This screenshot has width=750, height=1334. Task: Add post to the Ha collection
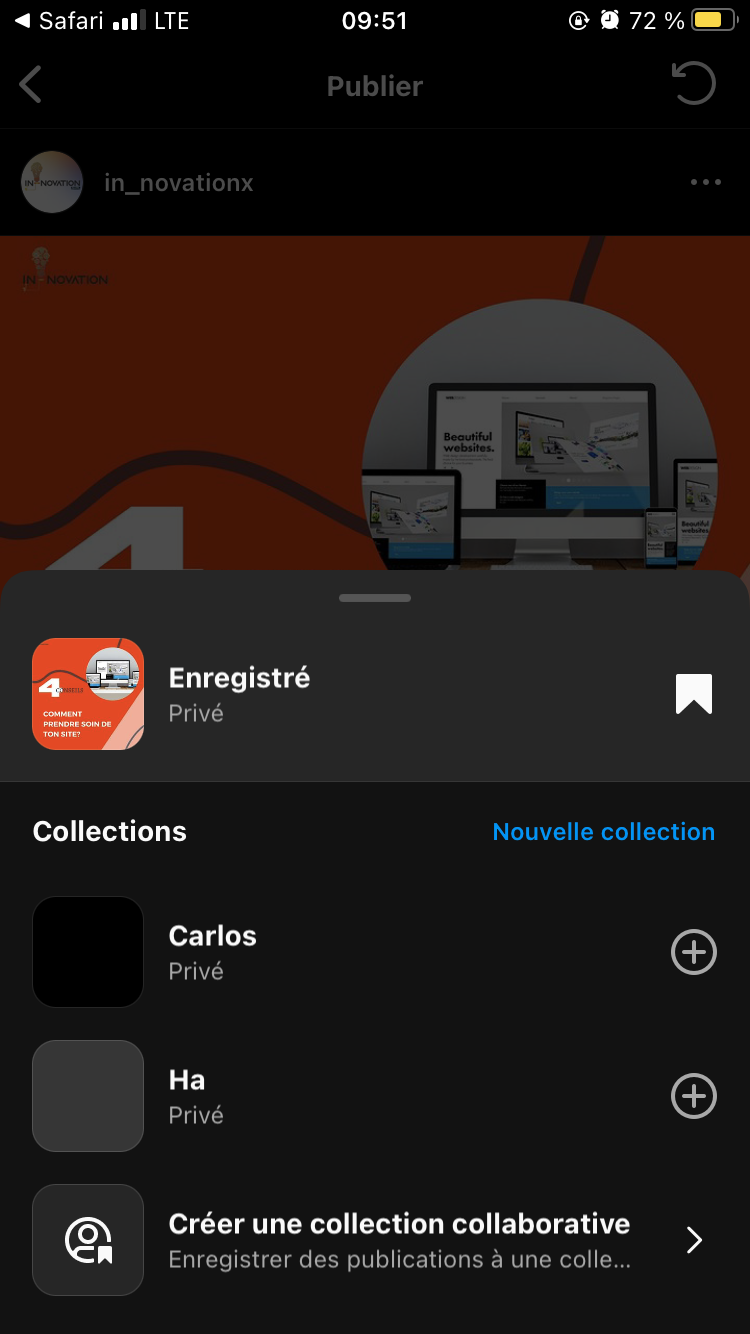[x=694, y=1096]
